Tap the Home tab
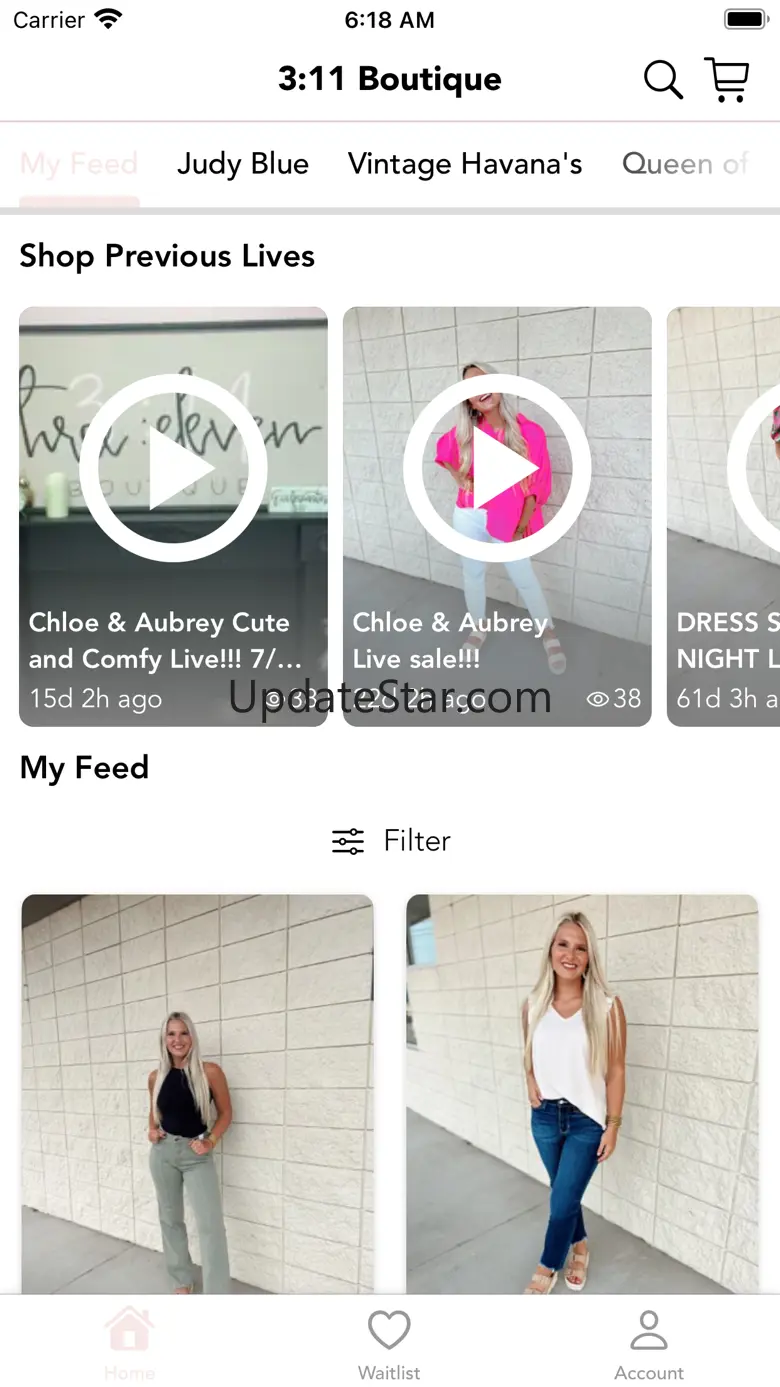This screenshot has width=780, height=1387. point(129,1345)
